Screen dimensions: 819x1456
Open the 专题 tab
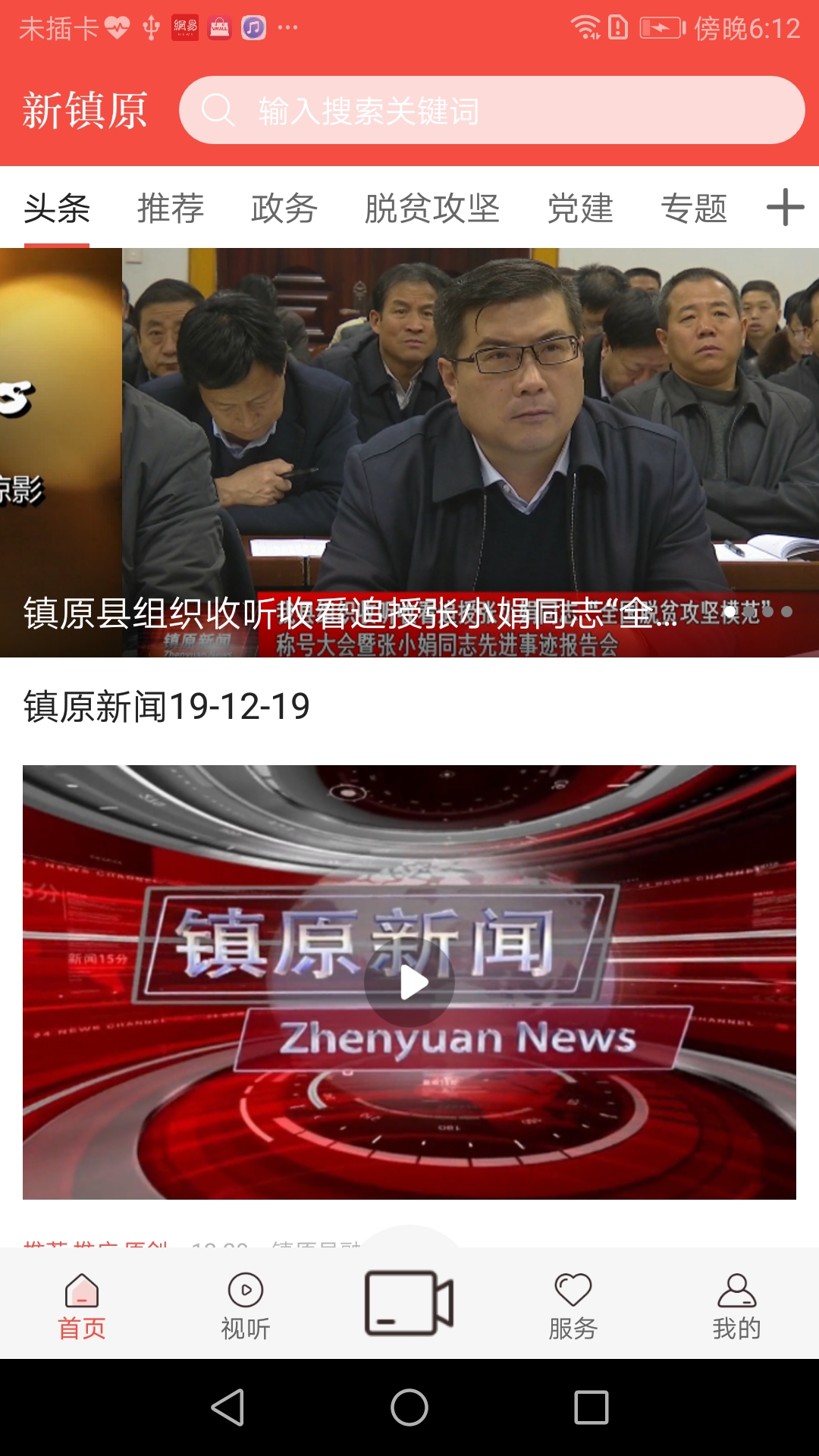click(694, 209)
